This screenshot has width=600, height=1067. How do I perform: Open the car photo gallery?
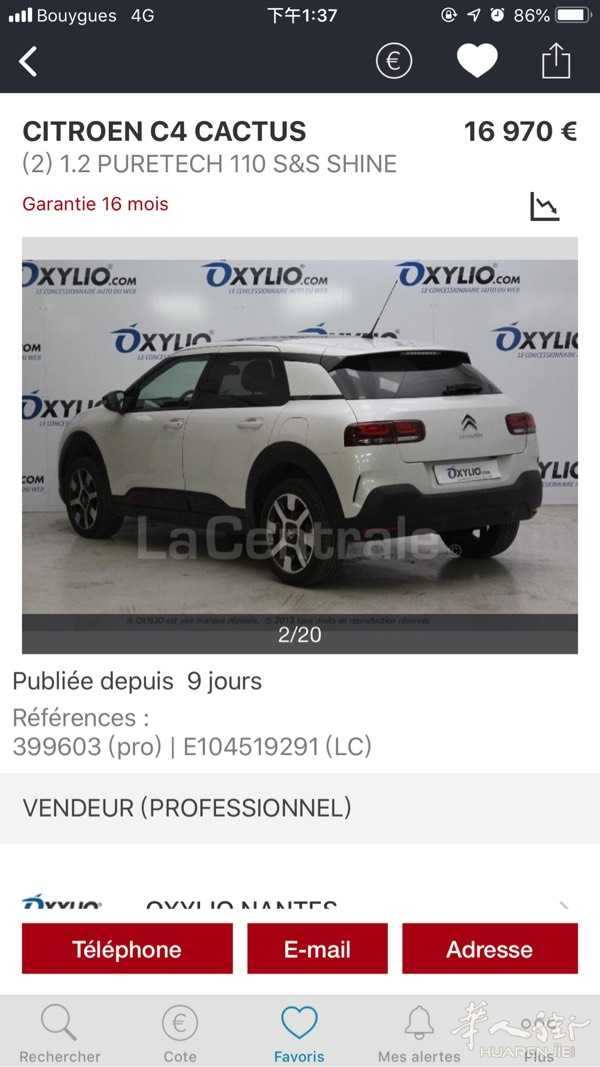(300, 445)
